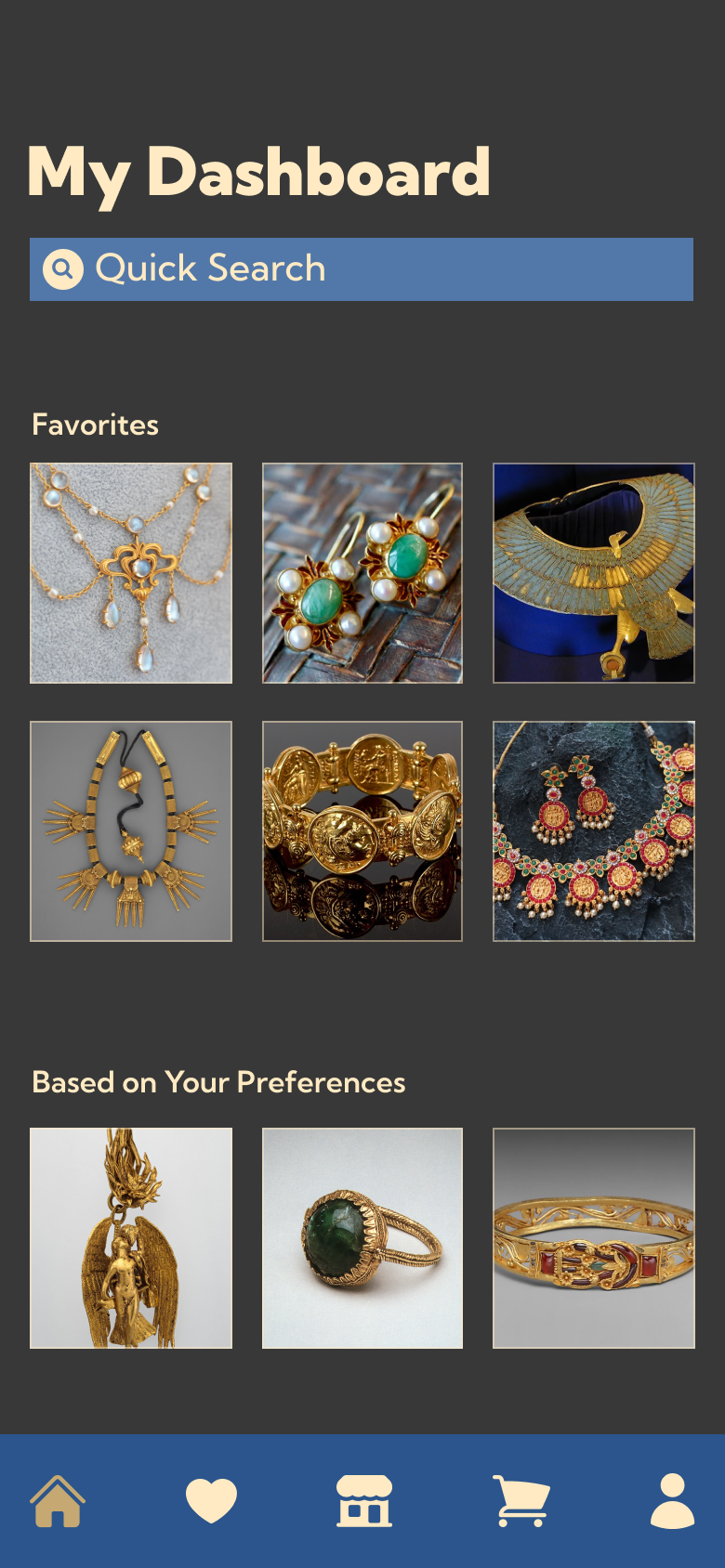The height and width of the screenshot is (1568, 725).
Task: View the emerald and pearl earrings favorite
Action: click(x=362, y=573)
